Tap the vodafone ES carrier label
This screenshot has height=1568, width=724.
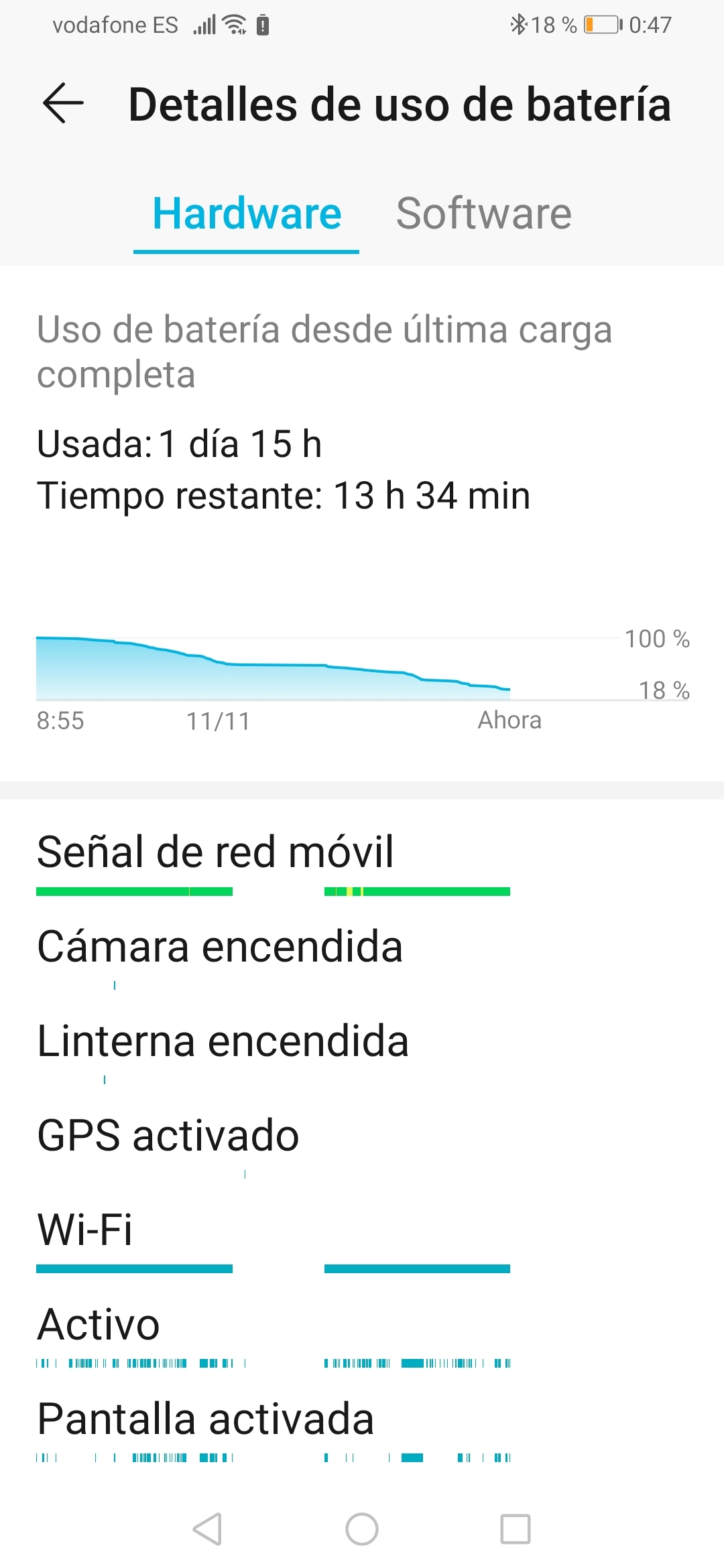click(116, 25)
